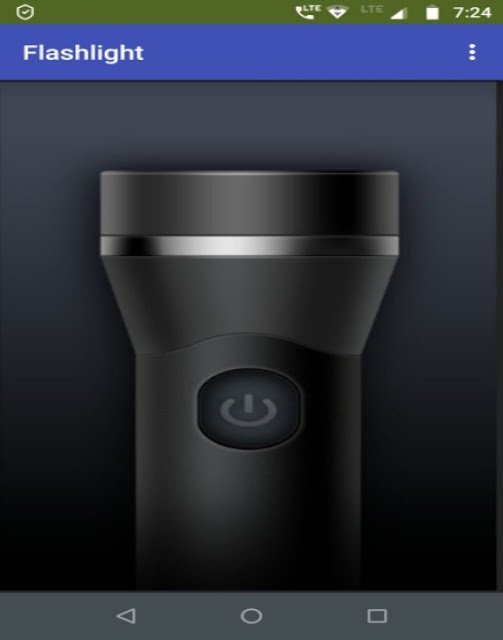503x640 pixels.
Task: Turn on the flashlight power button
Action: 249,409
